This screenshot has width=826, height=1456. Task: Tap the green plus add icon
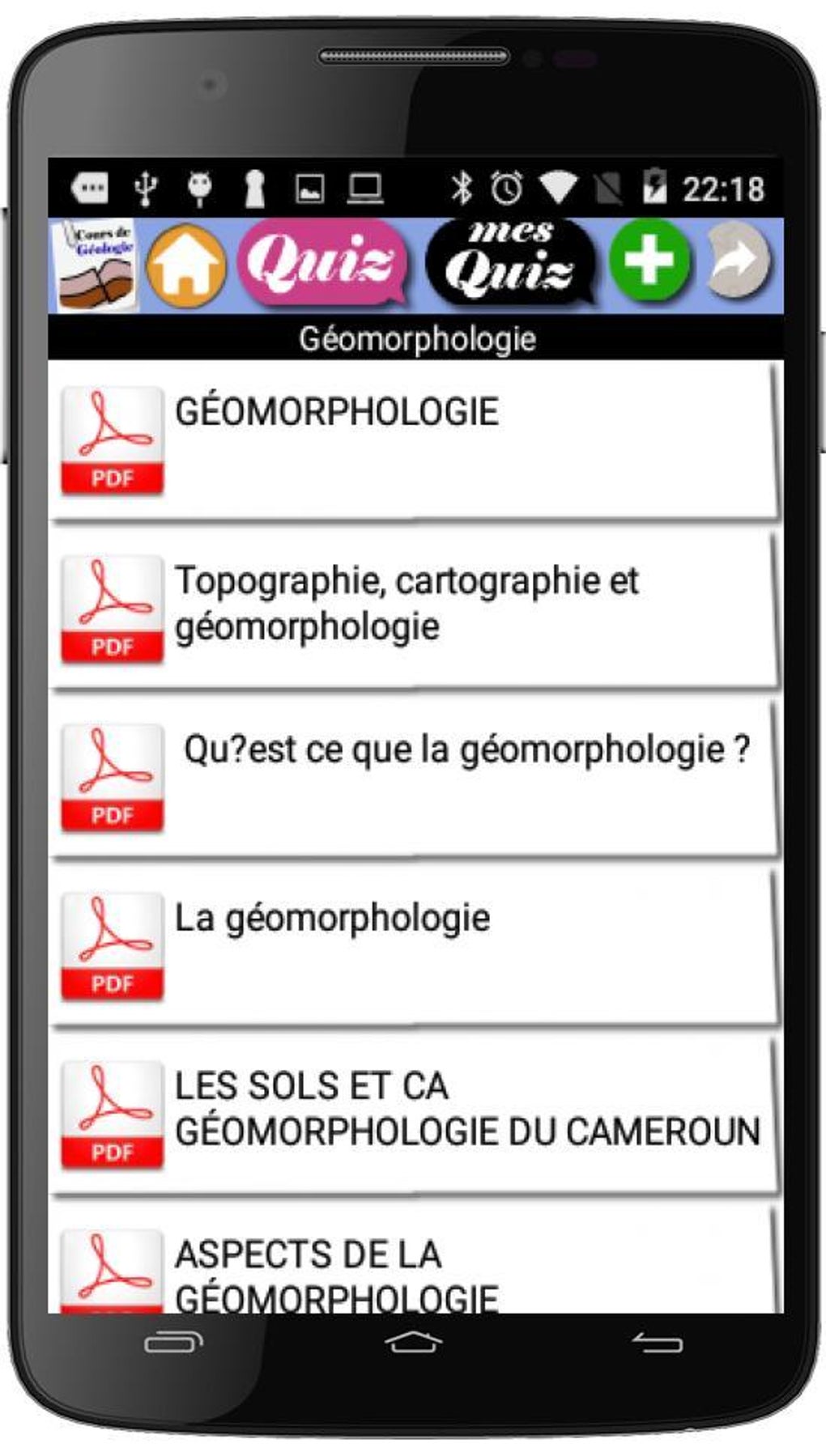[x=649, y=261]
